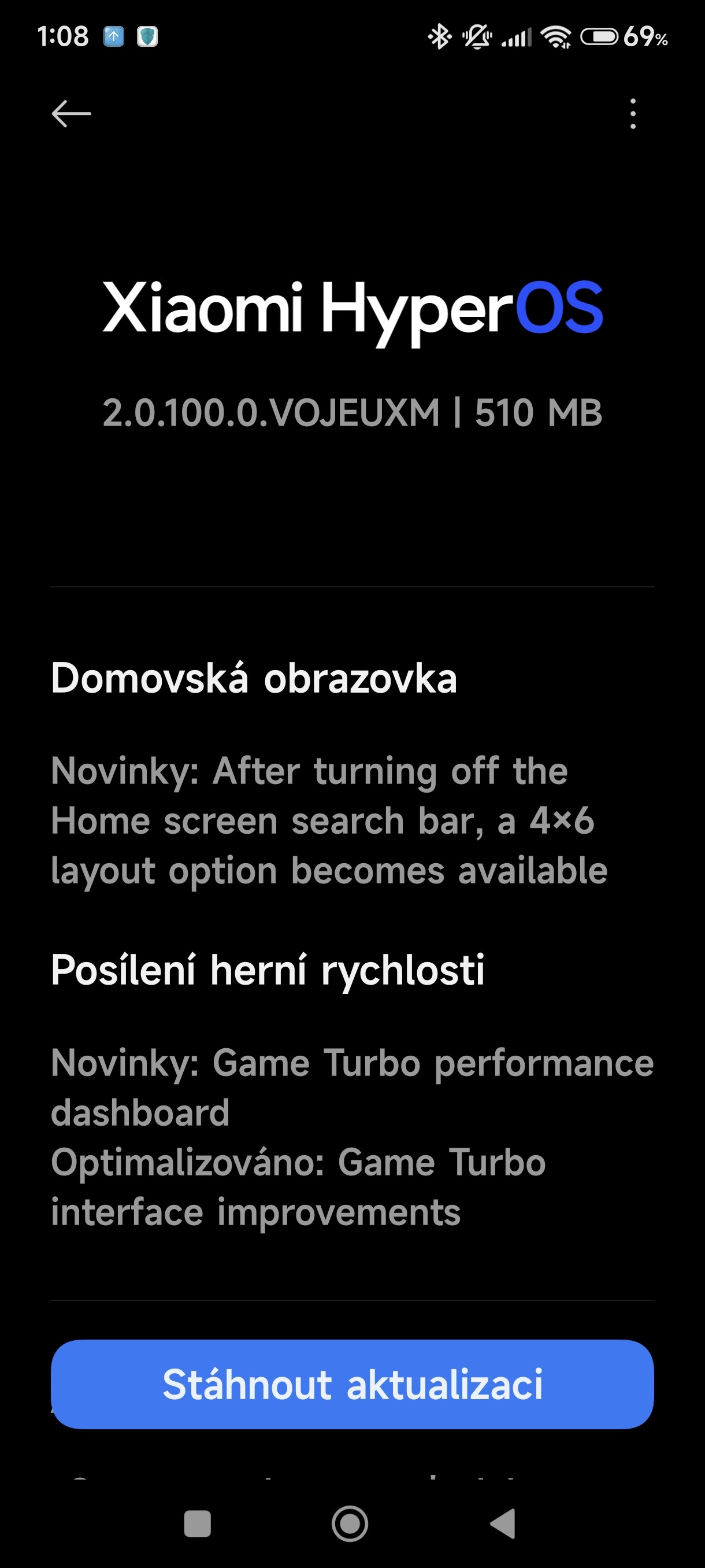Viewport: 705px width, 1568px height.
Task: Tap Stáhnout aktualizaci to download the update
Action: click(352, 1384)
